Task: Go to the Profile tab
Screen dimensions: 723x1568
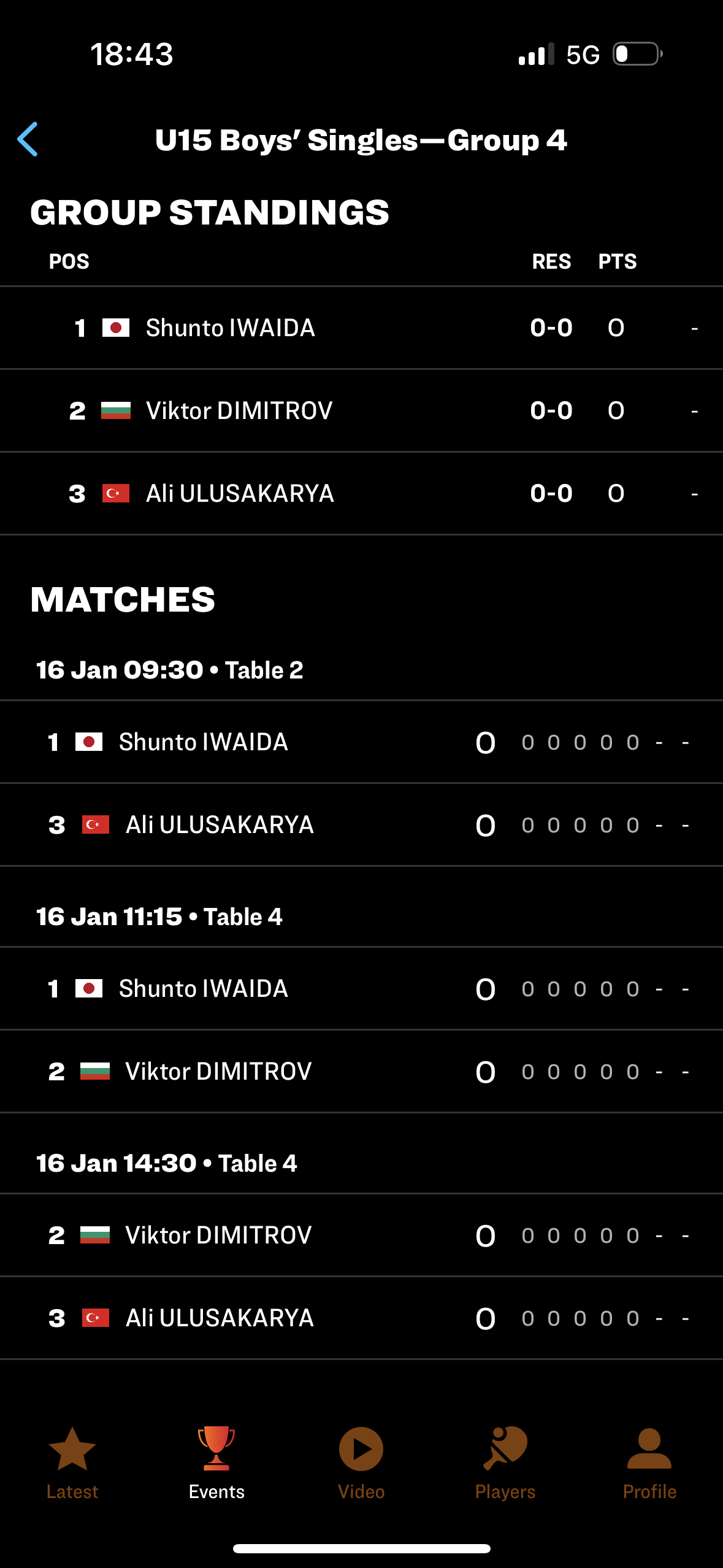Action: pyautogui.click(x=649, y=1464)
